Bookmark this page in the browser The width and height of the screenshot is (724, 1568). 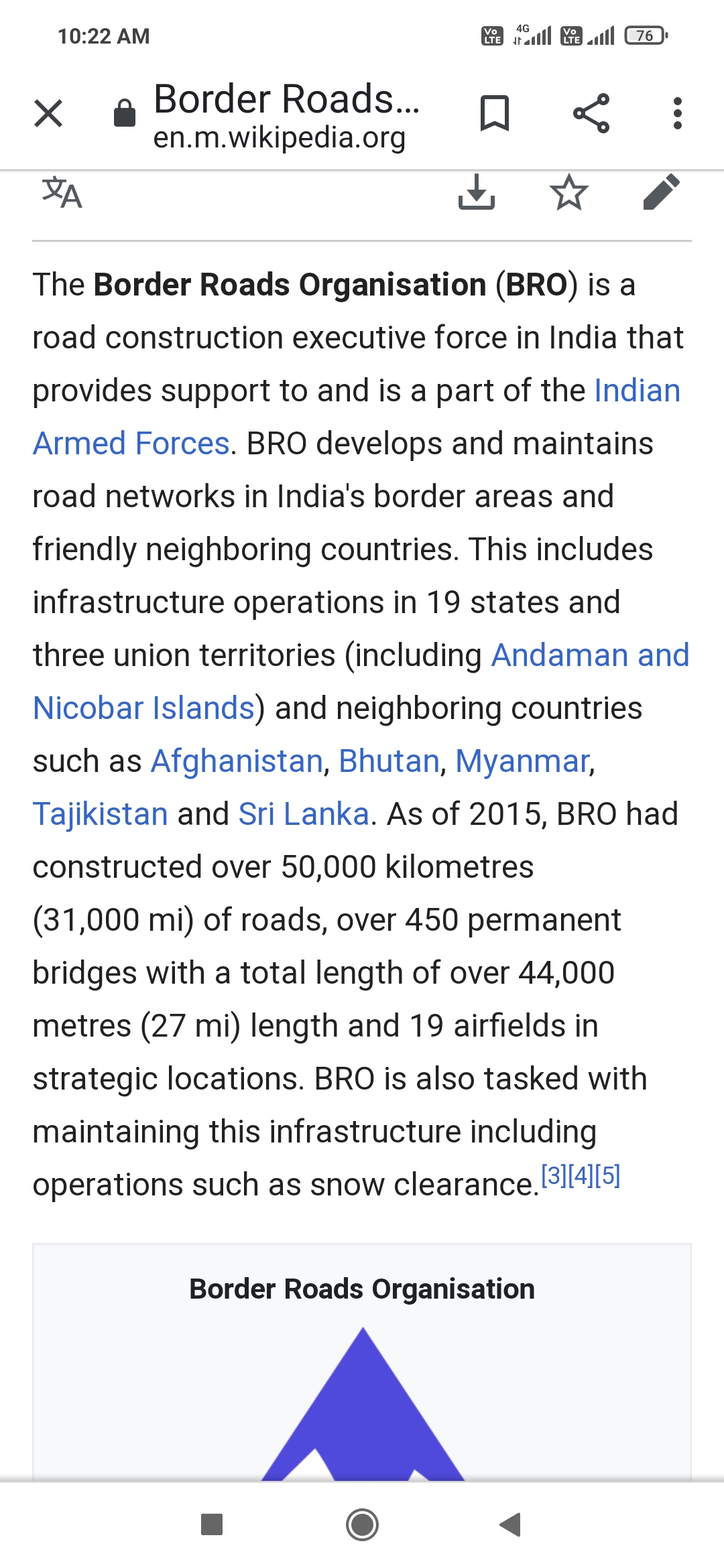click(496, 113)
